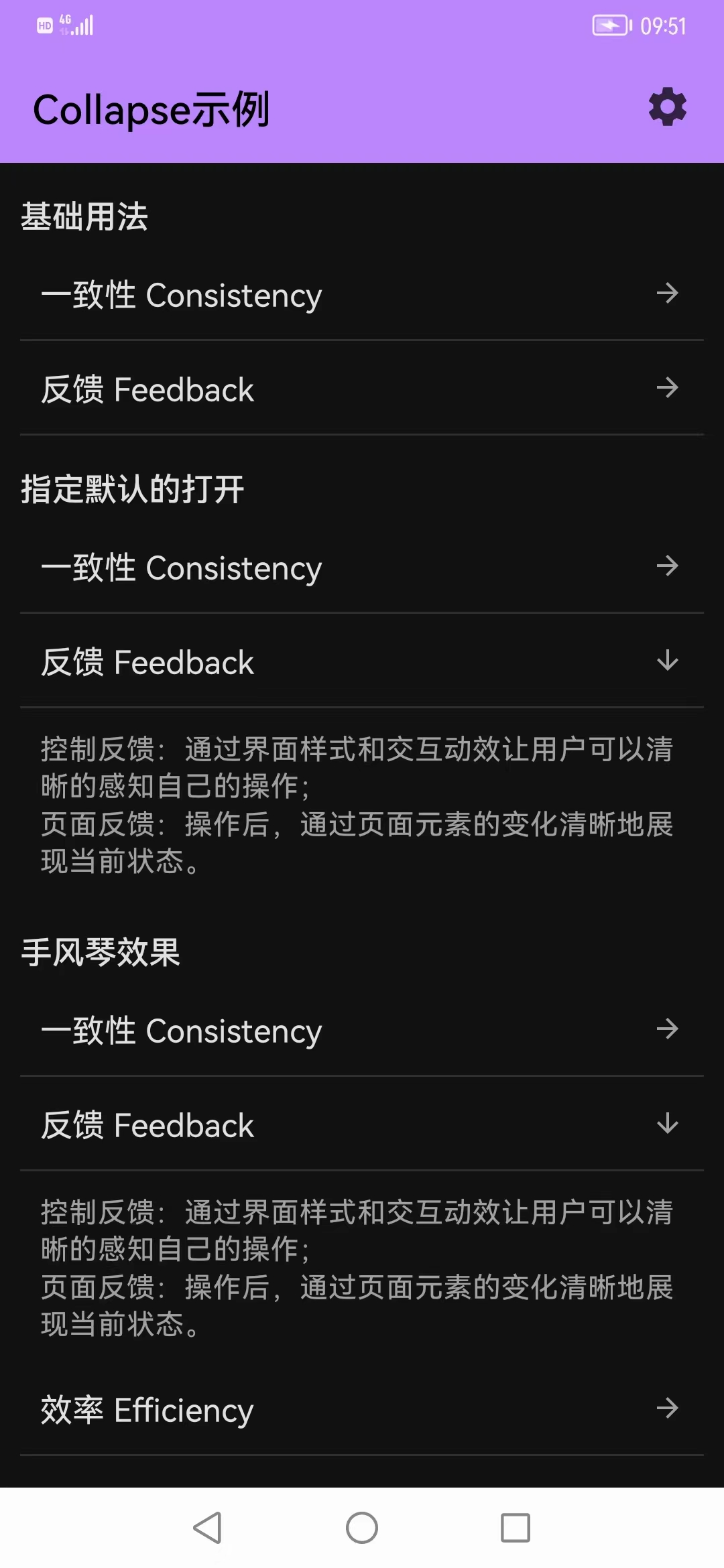Collapse Feedback under 手风琴效果 section
This screenshot has width=724, height=1568.
point(362,1125)
